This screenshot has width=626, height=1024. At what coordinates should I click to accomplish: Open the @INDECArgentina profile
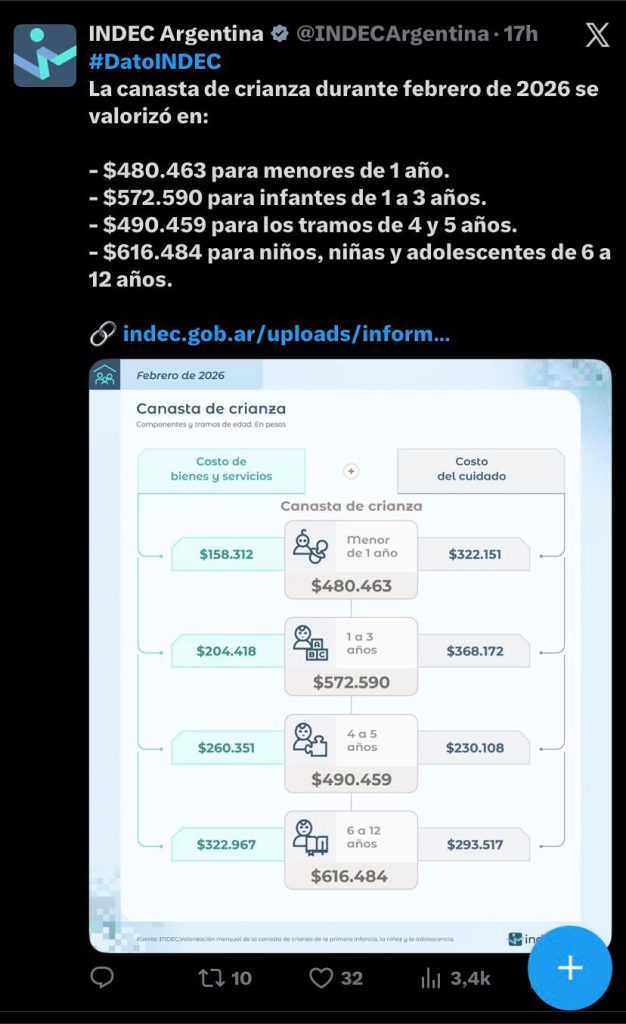click(392, 34)
